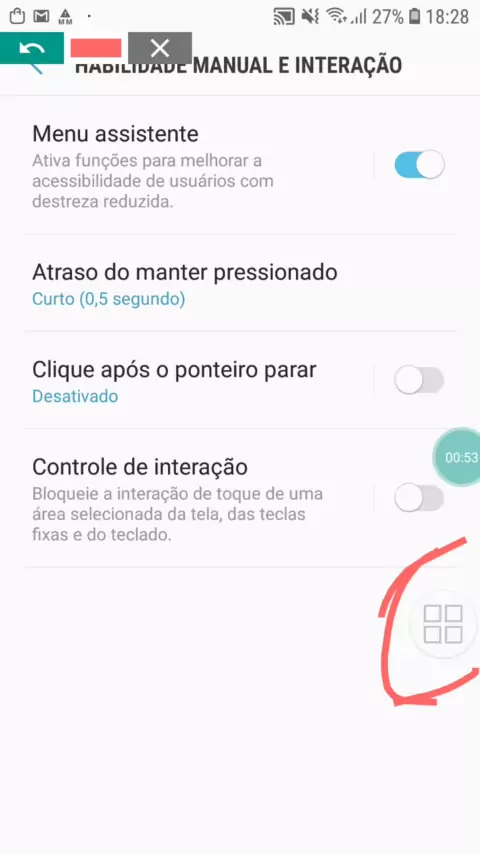Tap the screen recorder timer bubble
Viewport: 480px width, 854px height.
point(458,458)
